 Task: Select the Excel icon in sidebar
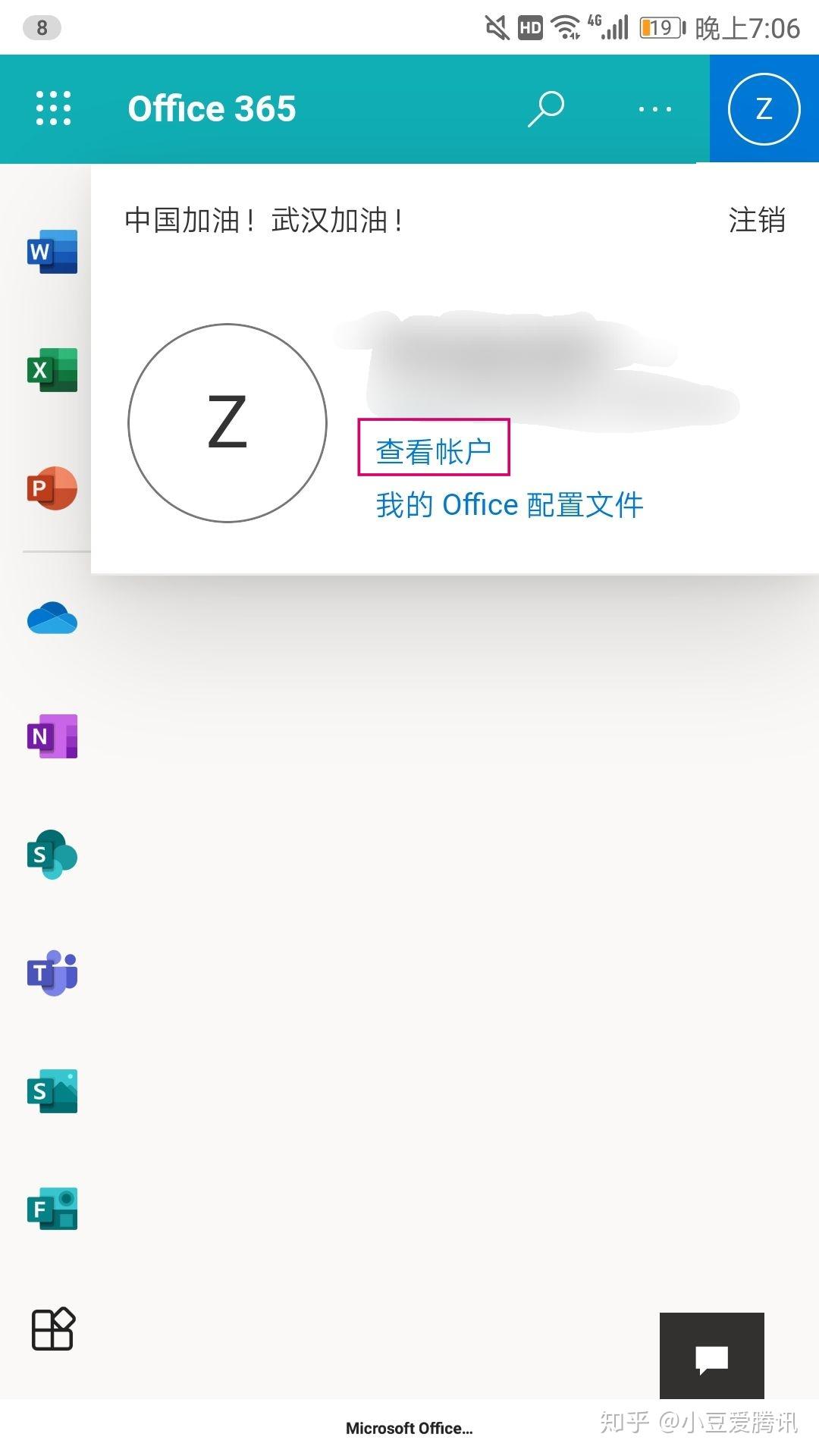(x=52, y=369)
